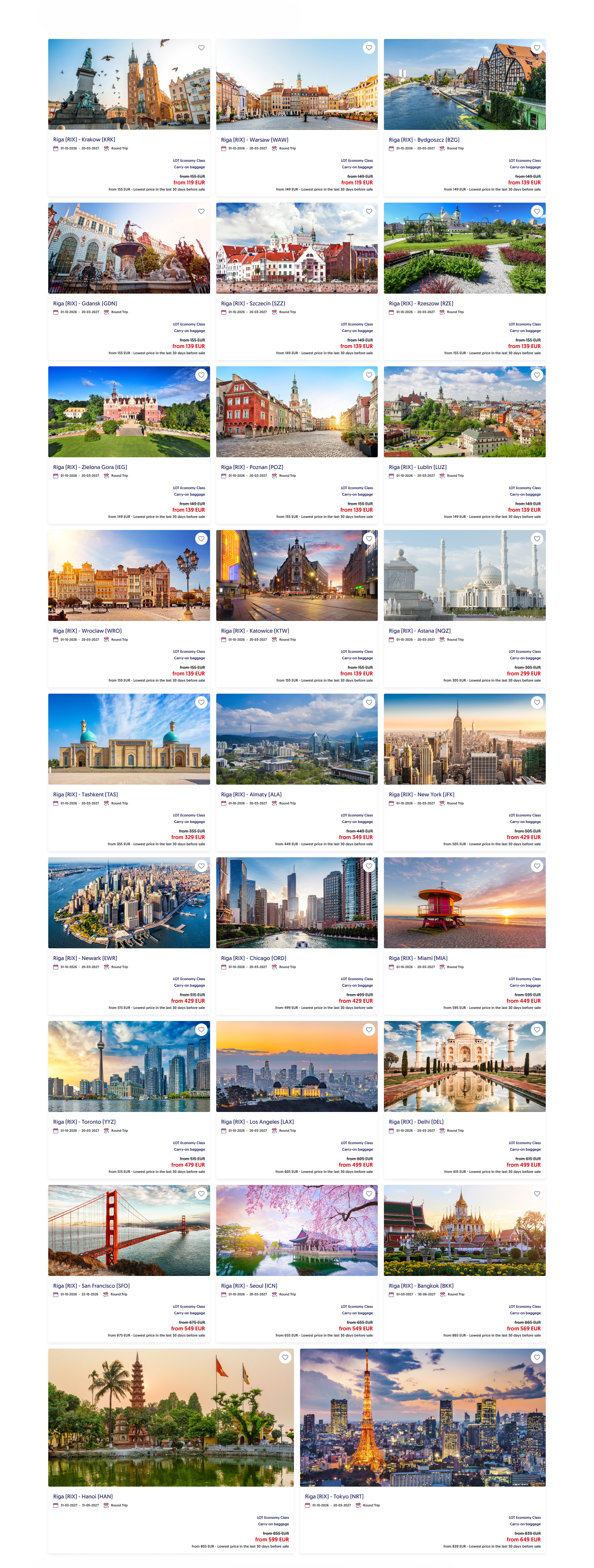594x1568 pixels.
Task: Open the Riga - Astana flight deal
Action: [464, 609]
